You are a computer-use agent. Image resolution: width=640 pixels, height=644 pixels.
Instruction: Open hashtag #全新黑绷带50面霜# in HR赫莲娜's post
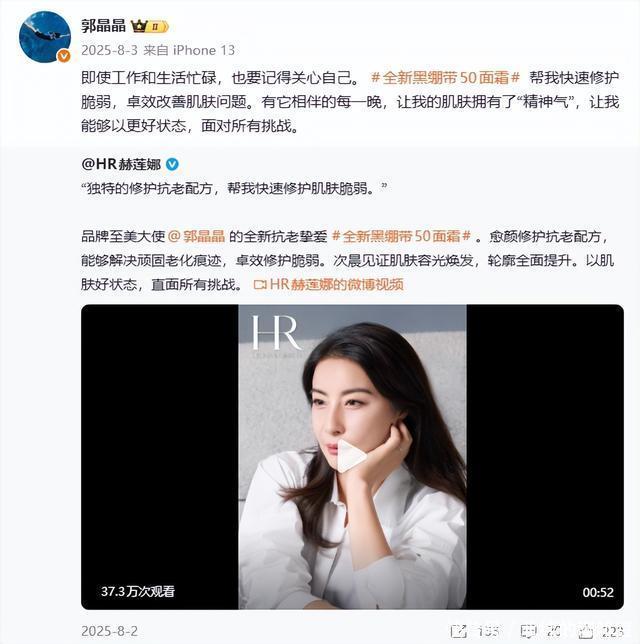click(x=403, y=237)
